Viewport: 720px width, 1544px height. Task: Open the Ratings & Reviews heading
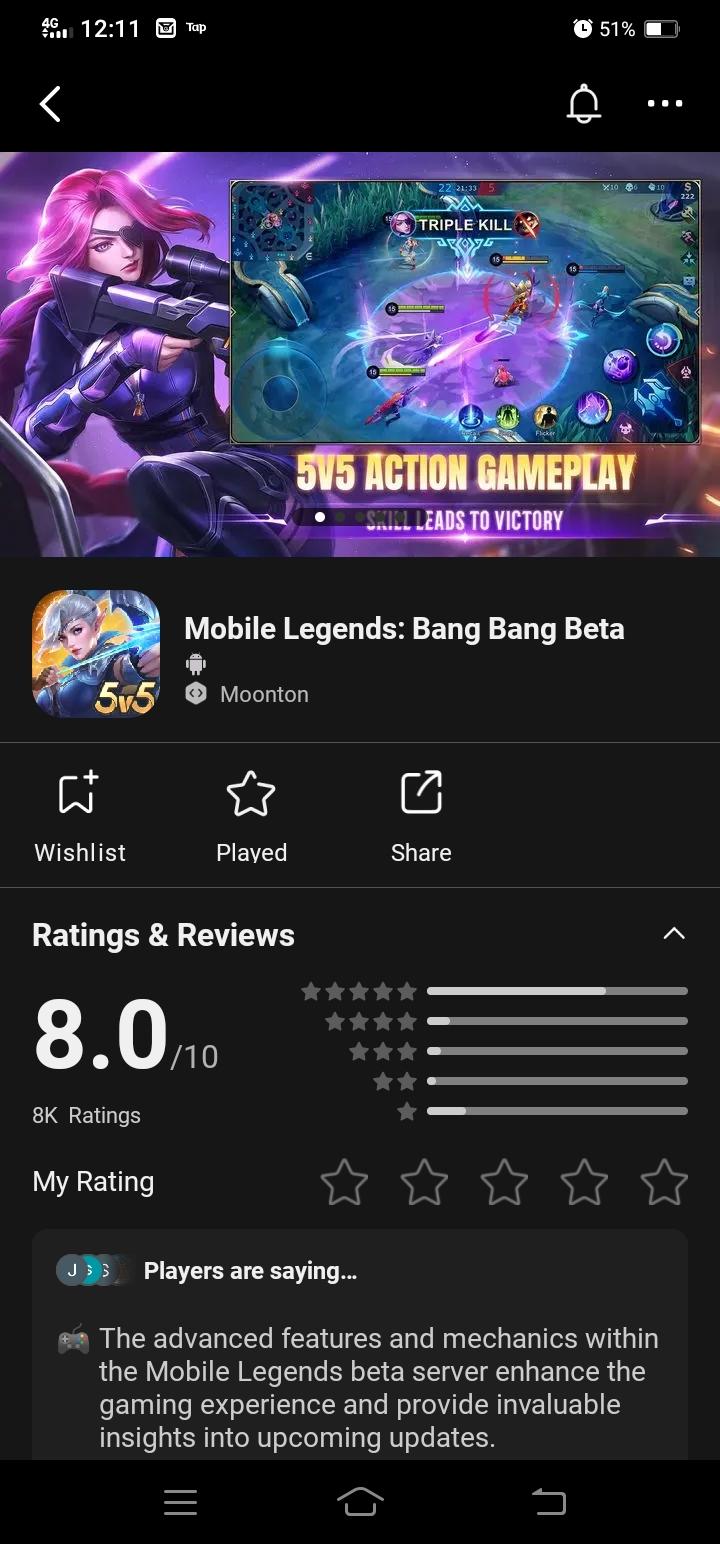[x=163, y=935]
